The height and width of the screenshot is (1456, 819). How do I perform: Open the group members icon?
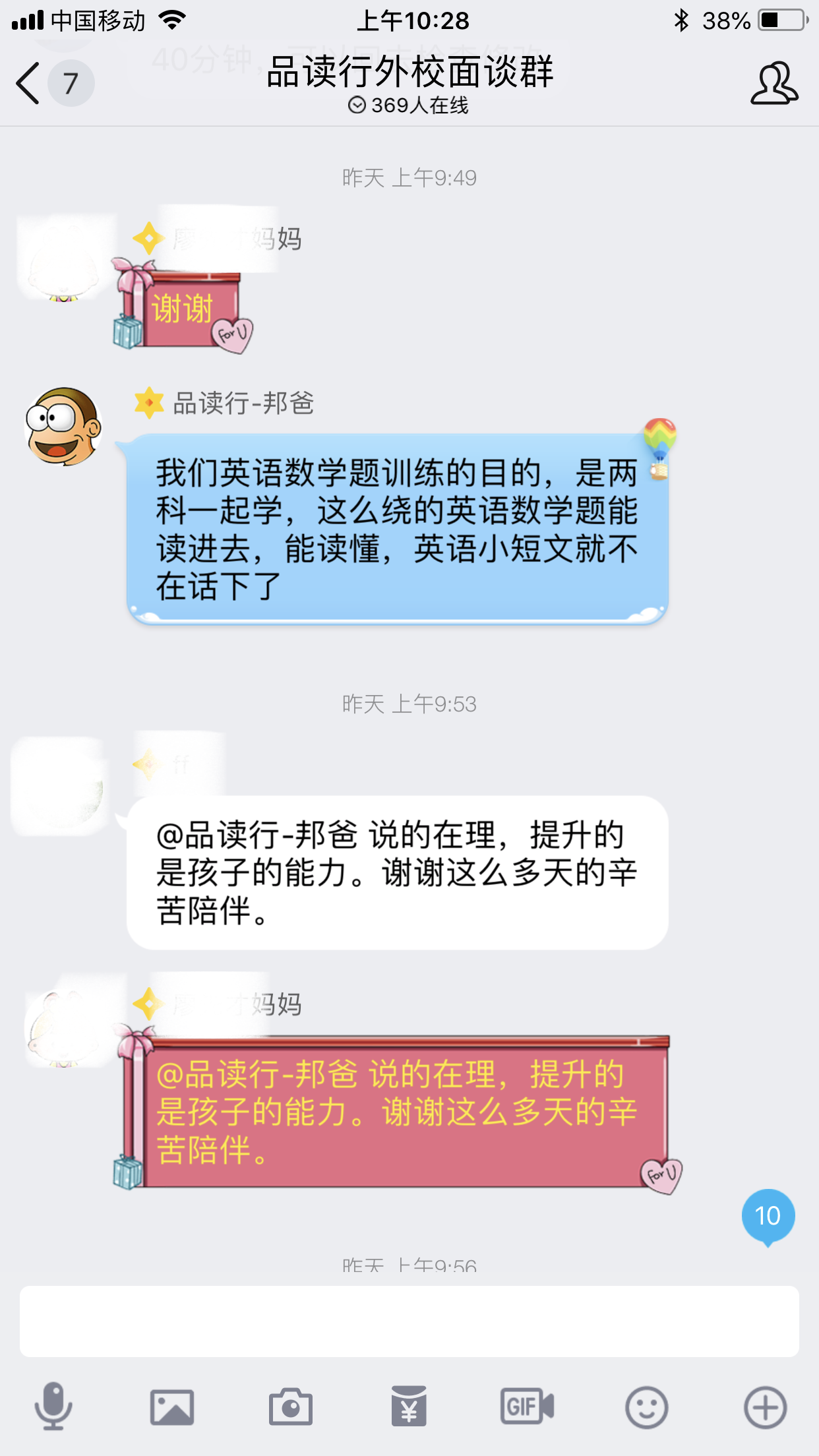click(773, 84)
